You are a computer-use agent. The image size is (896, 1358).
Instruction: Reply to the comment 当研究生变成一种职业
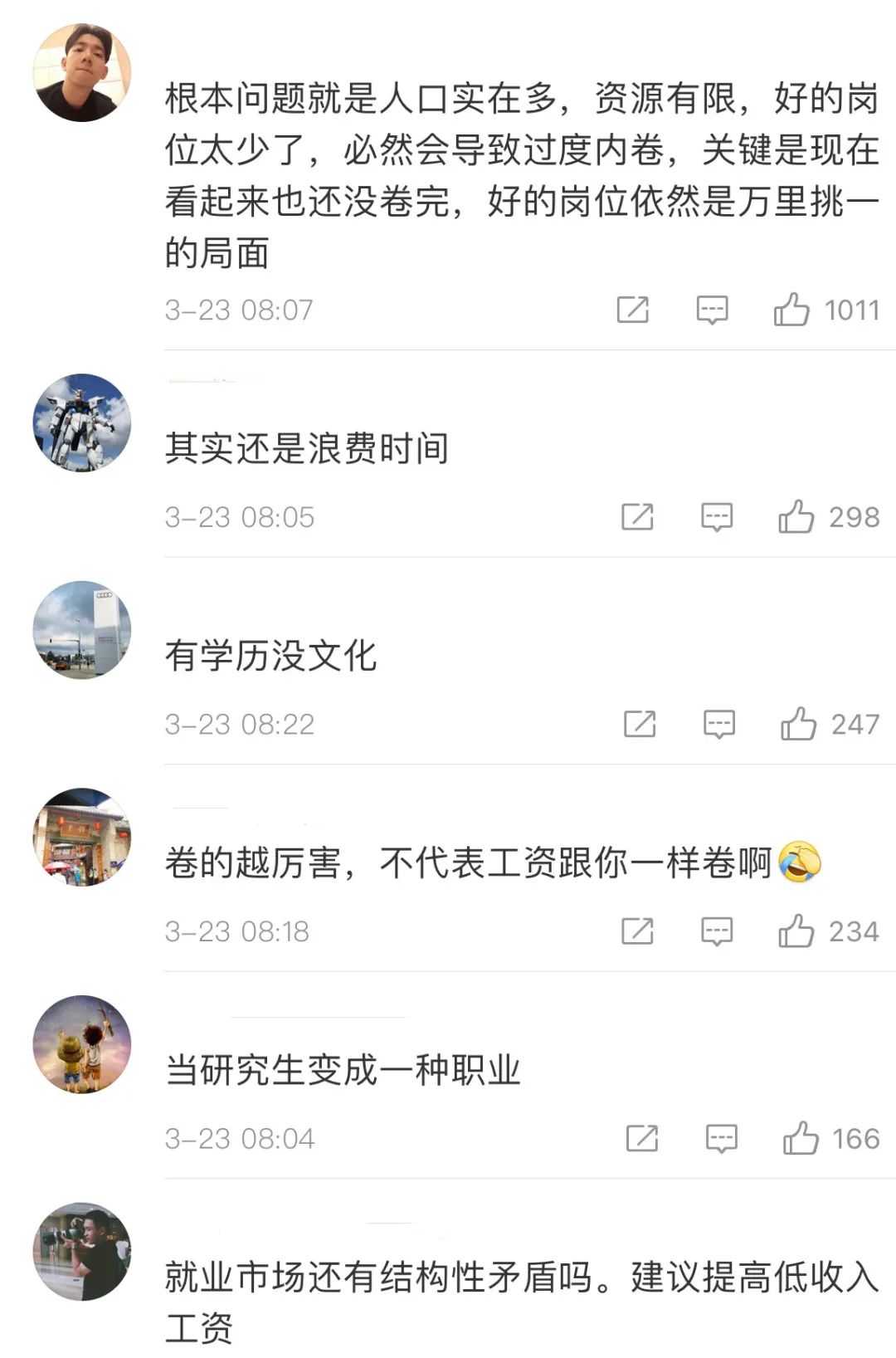coord(722,1138)
